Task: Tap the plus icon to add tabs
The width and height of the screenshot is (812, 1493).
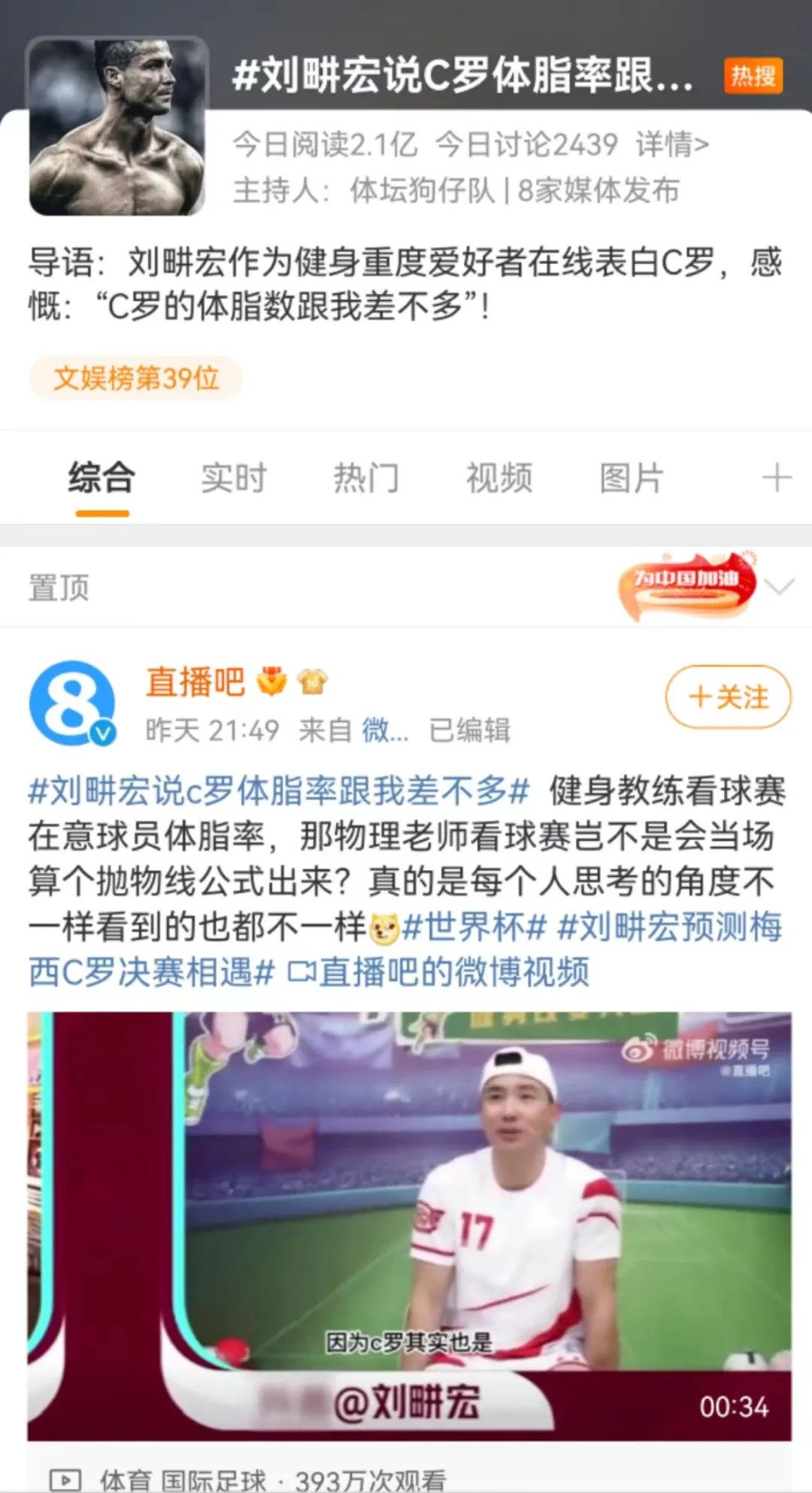Action: point(777,478)
